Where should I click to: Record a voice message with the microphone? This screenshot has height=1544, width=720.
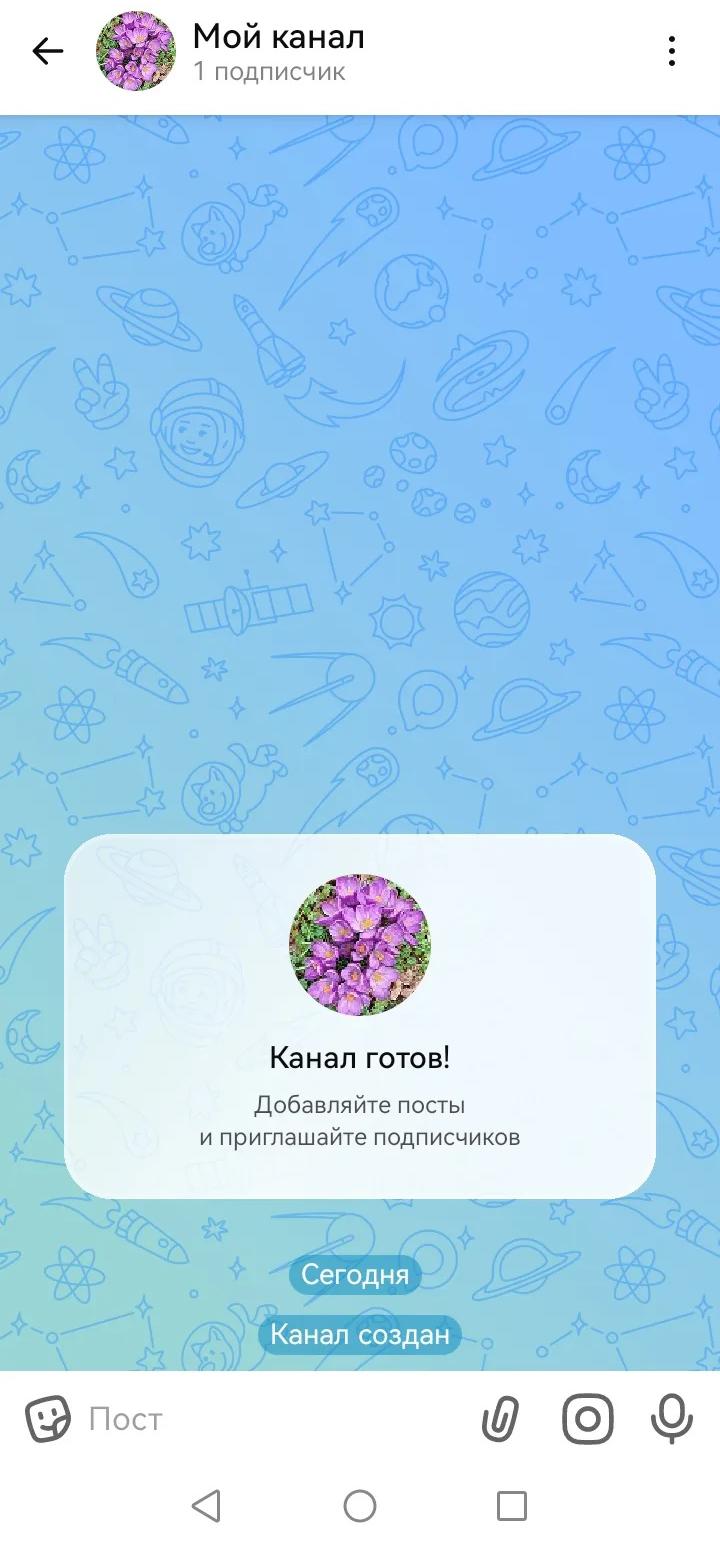[x=672, y=1417]
